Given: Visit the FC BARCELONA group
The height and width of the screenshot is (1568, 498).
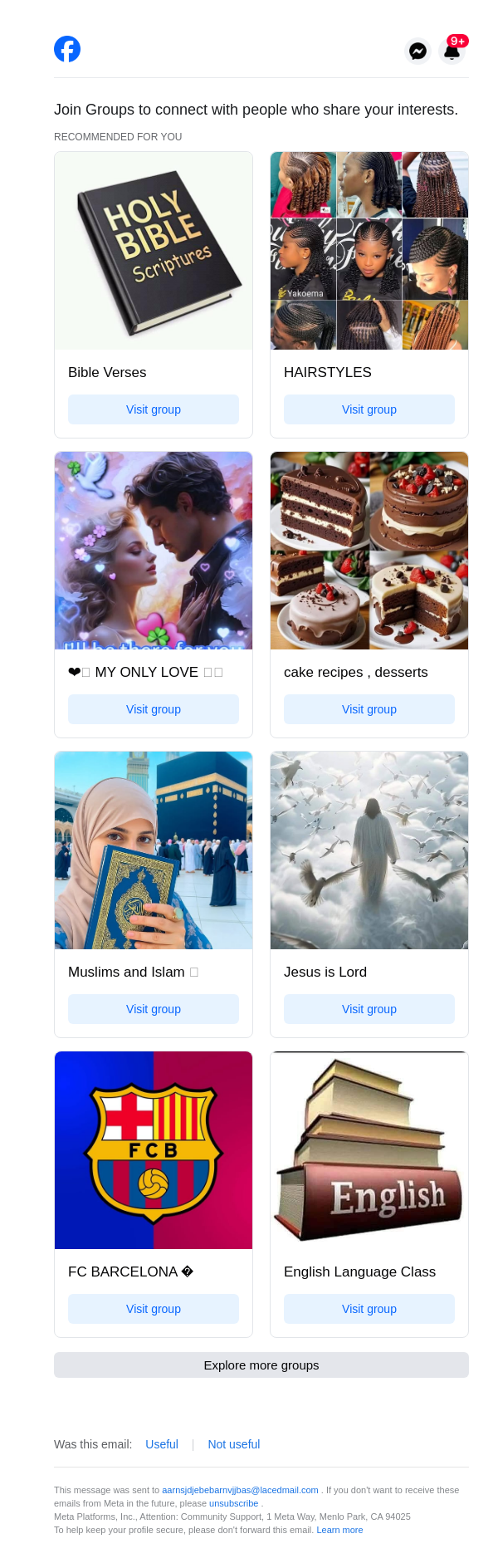Looking at the screenshot, I should (x=154, y=1309).
